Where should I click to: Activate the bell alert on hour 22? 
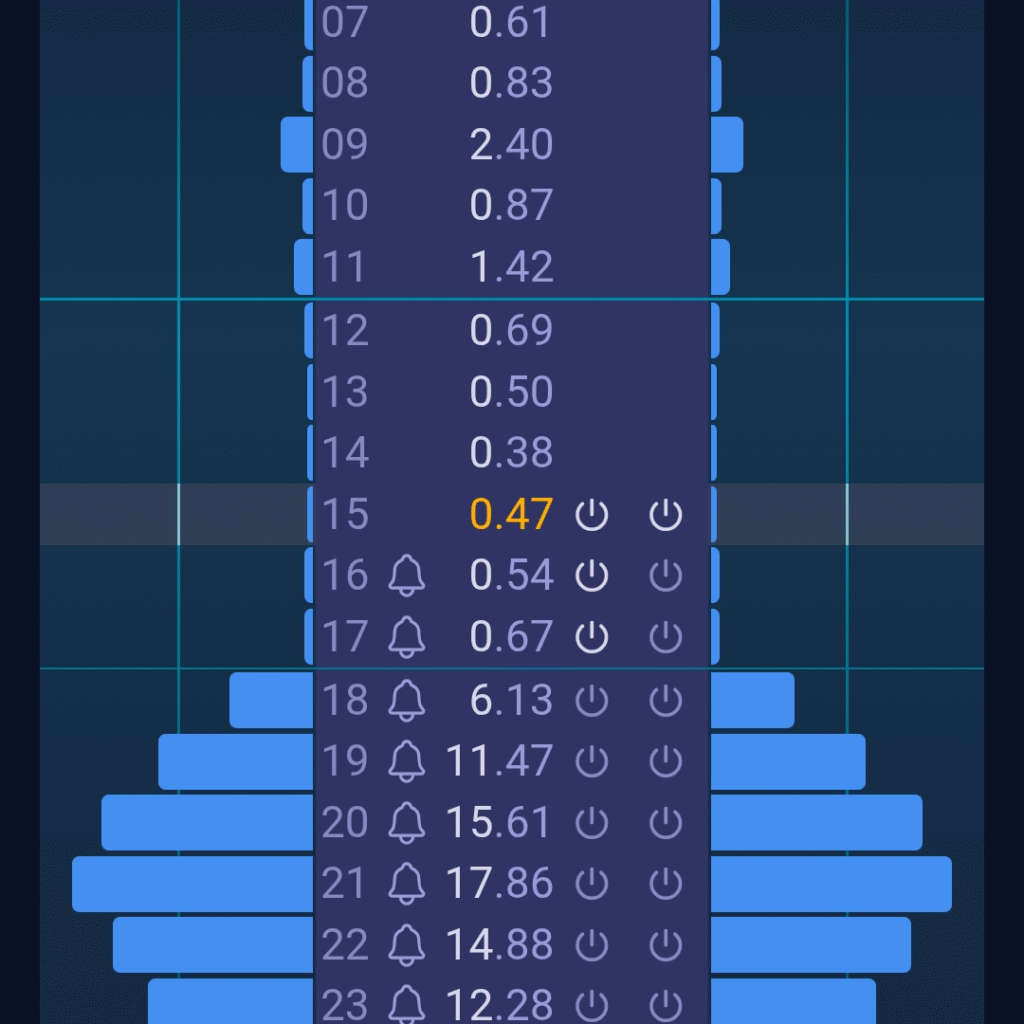pyautogui.click(x=406, y=945)
